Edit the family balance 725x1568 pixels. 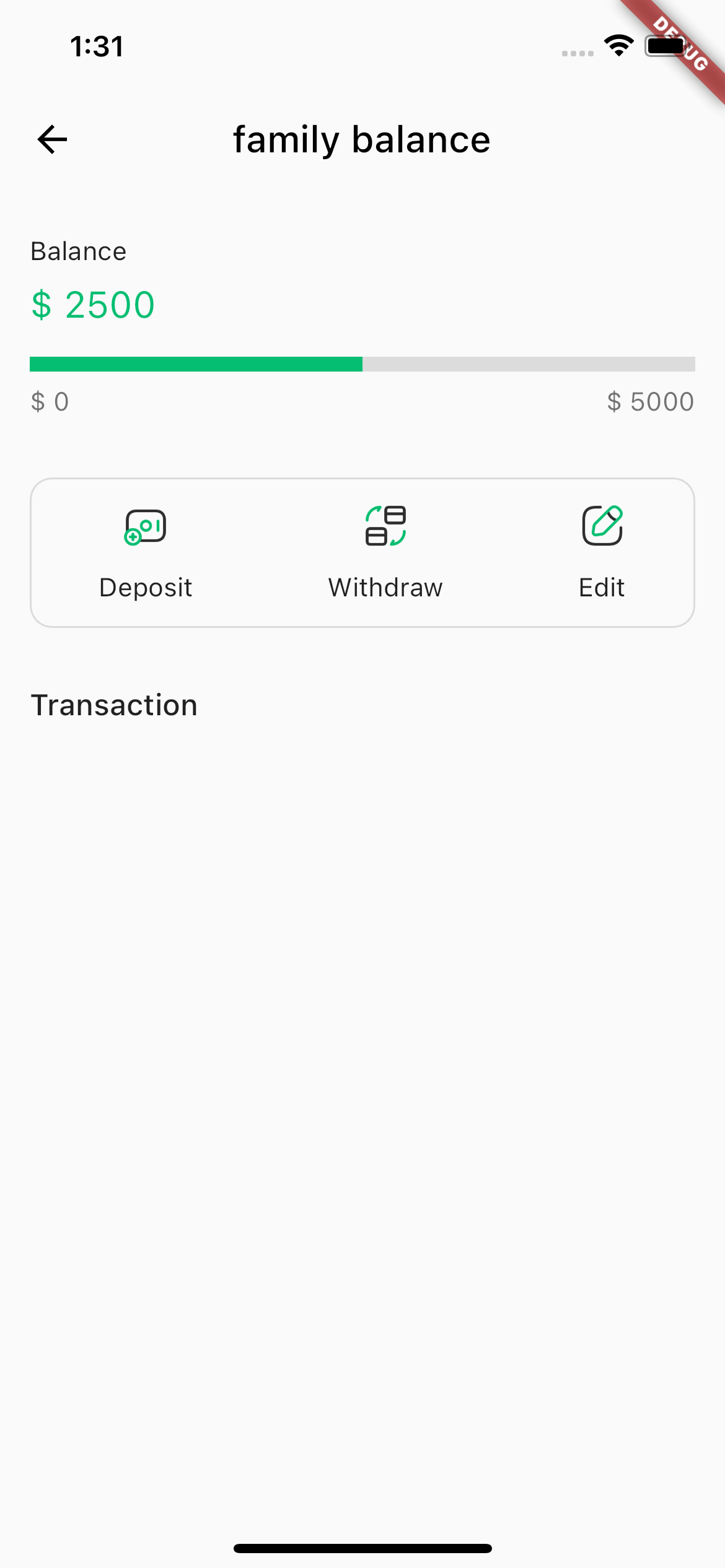tap(602, 552)
